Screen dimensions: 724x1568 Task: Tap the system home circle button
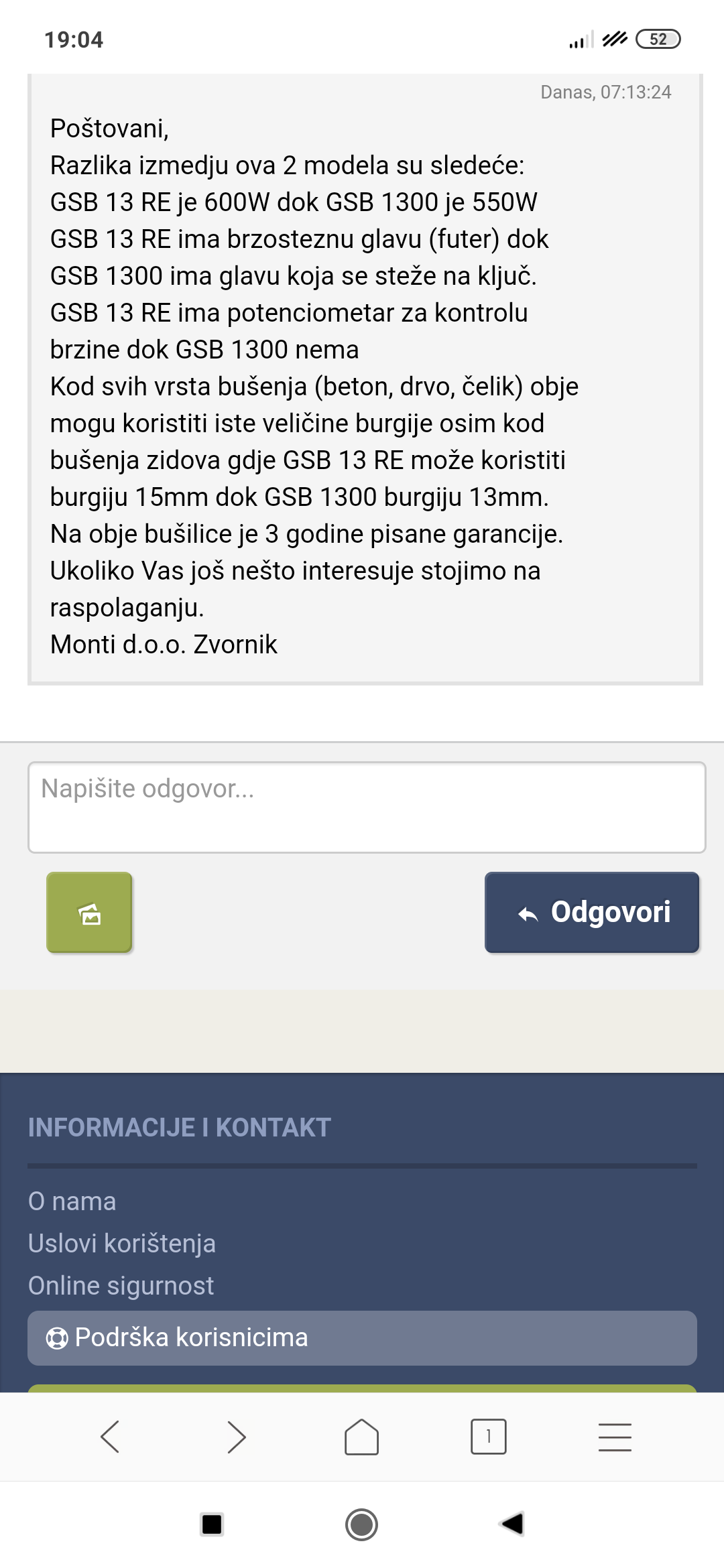(x=362, y=1524)
